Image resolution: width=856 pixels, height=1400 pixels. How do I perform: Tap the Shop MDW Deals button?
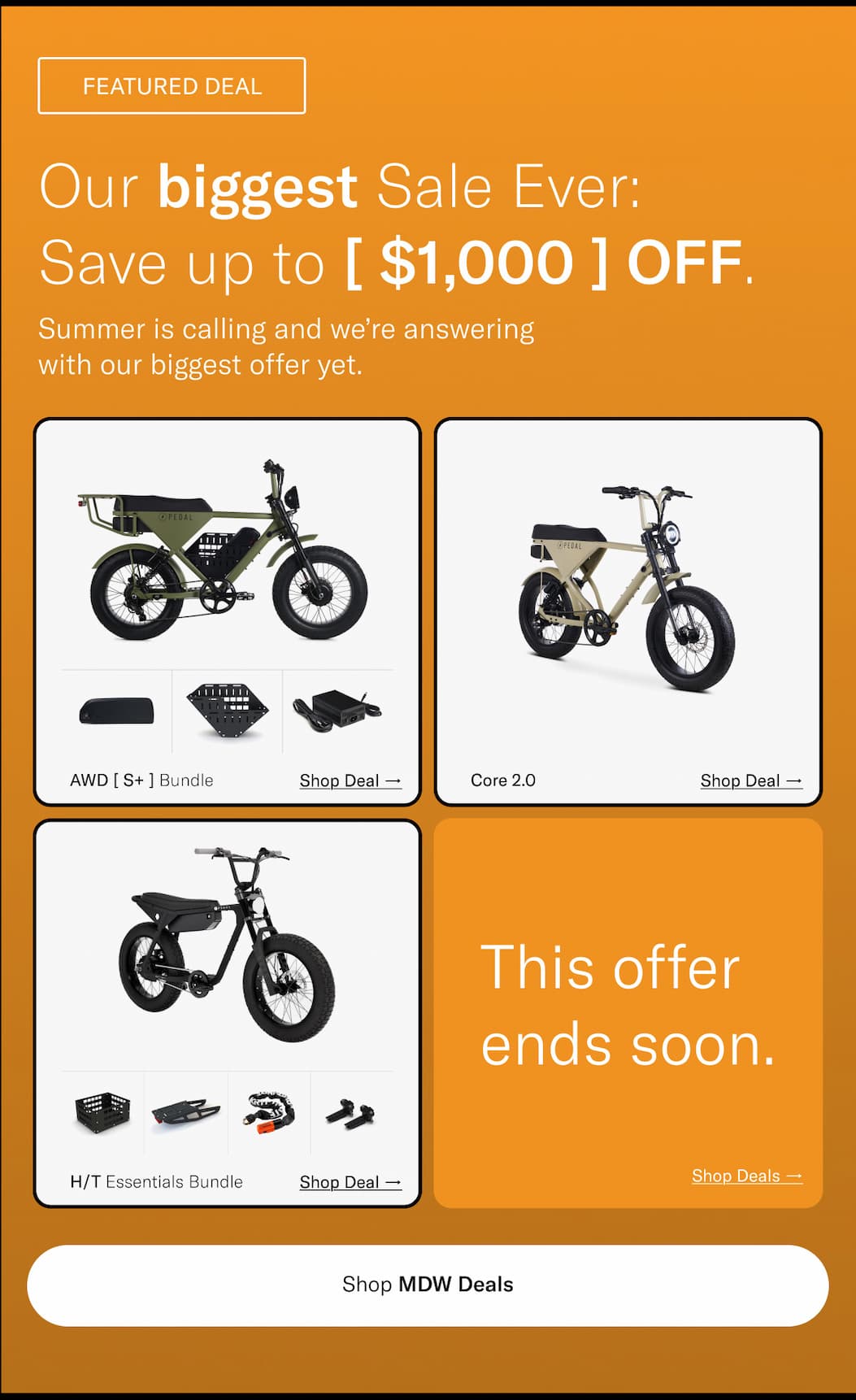428,1285
